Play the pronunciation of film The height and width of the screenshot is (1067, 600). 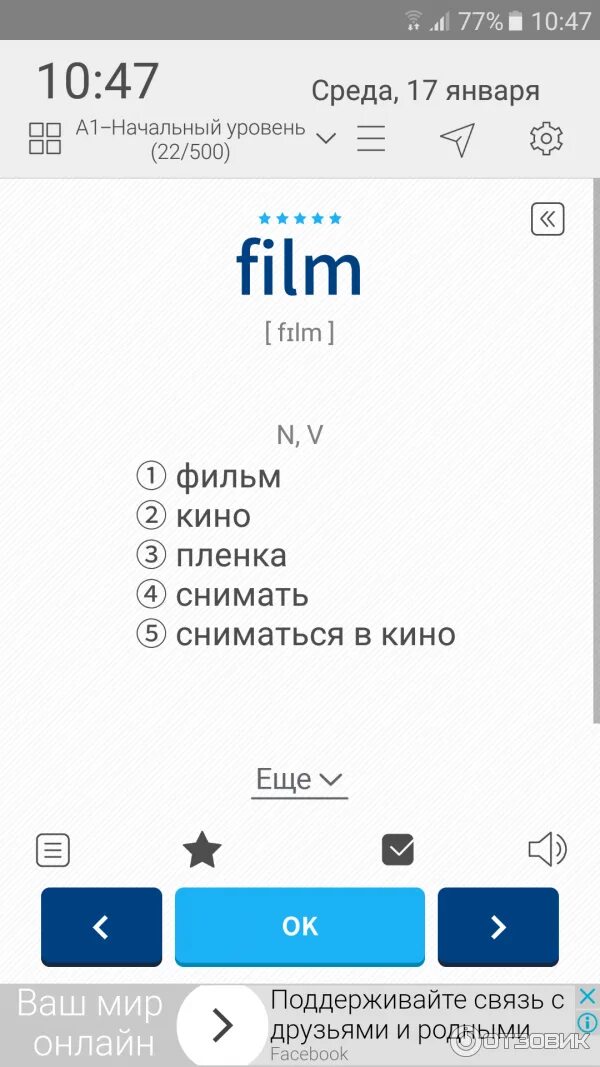(548, 851)
